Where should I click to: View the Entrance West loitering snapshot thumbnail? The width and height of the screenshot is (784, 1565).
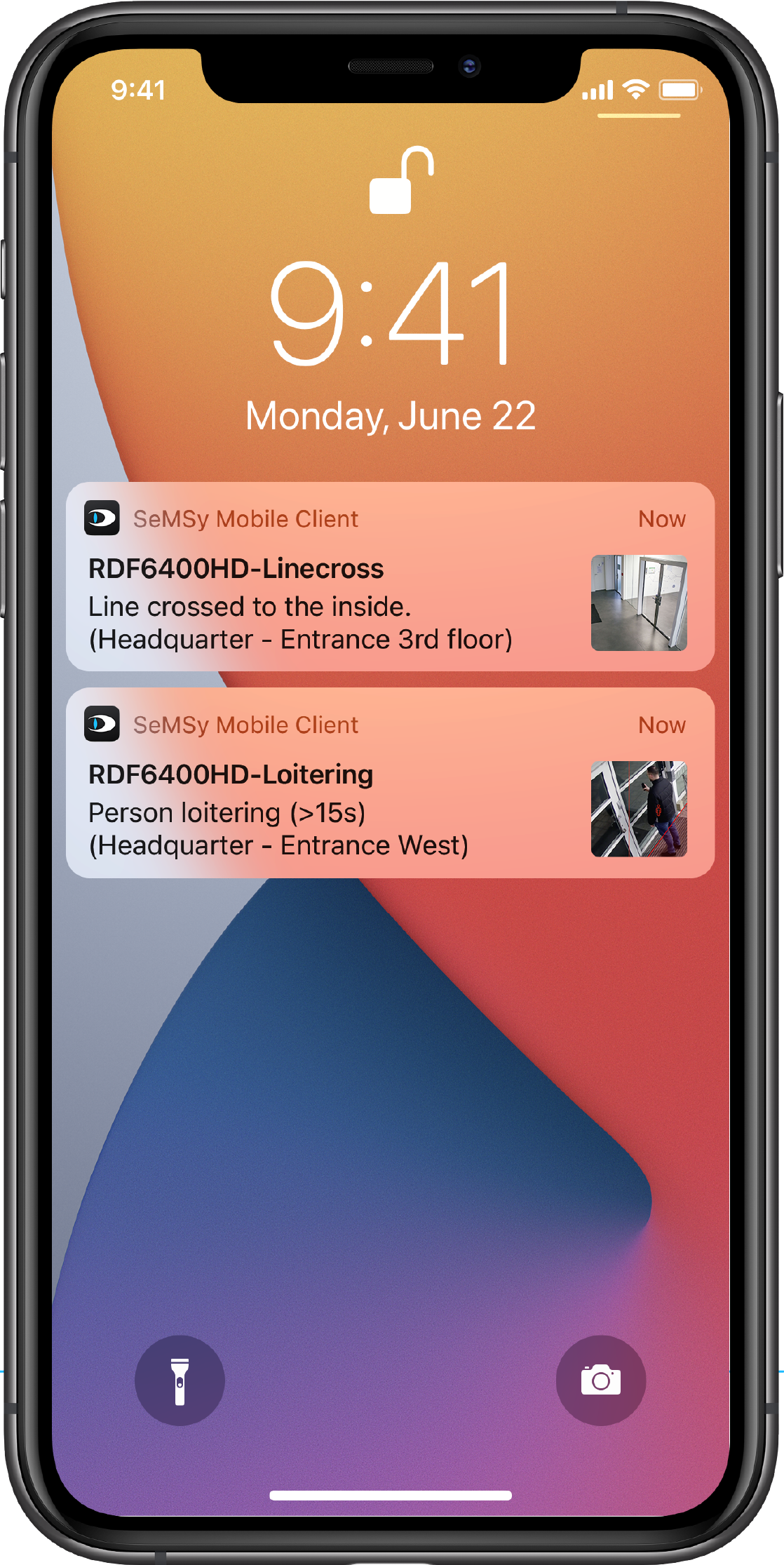639,809
